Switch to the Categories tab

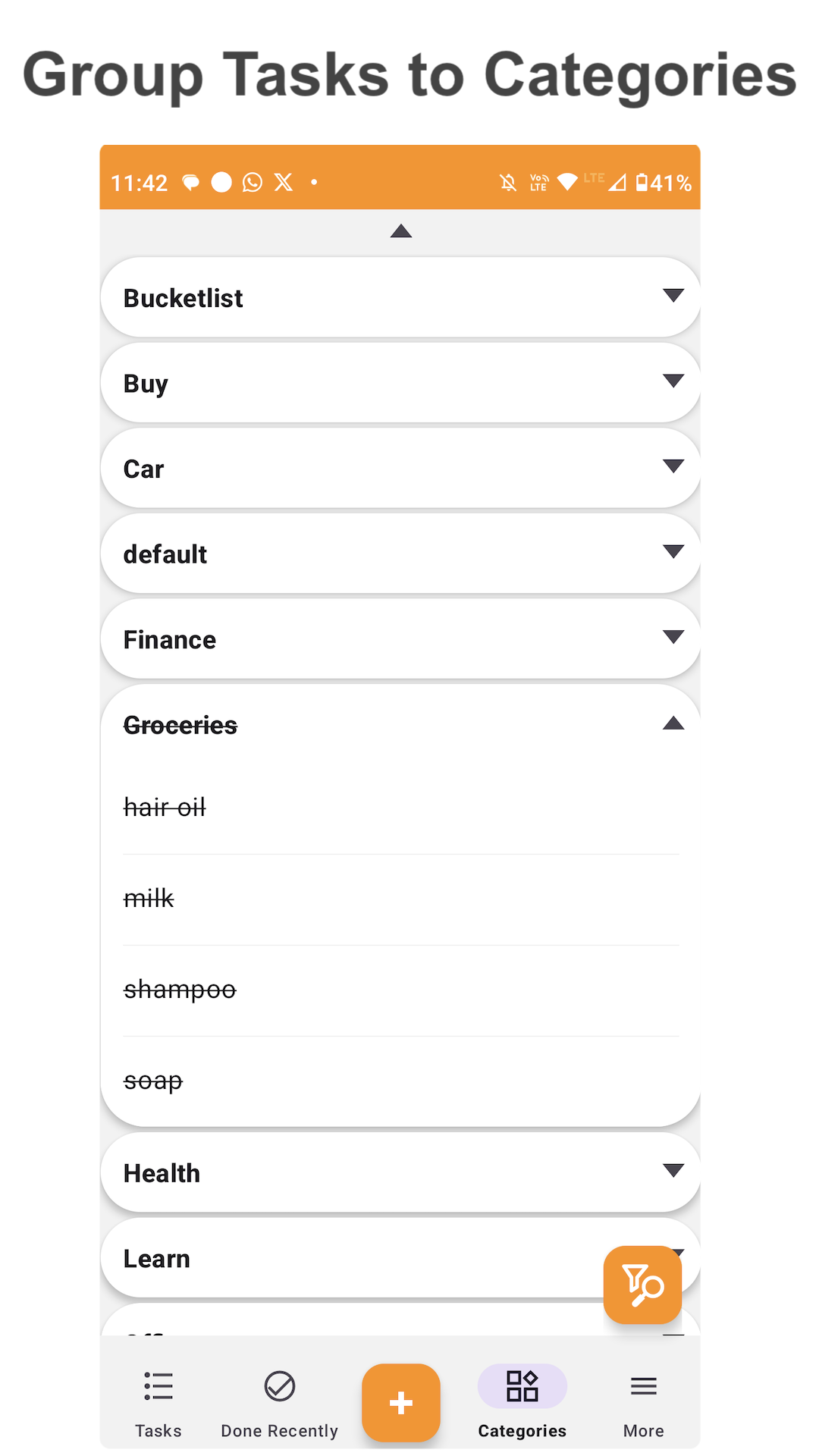tap(522, 1403)
